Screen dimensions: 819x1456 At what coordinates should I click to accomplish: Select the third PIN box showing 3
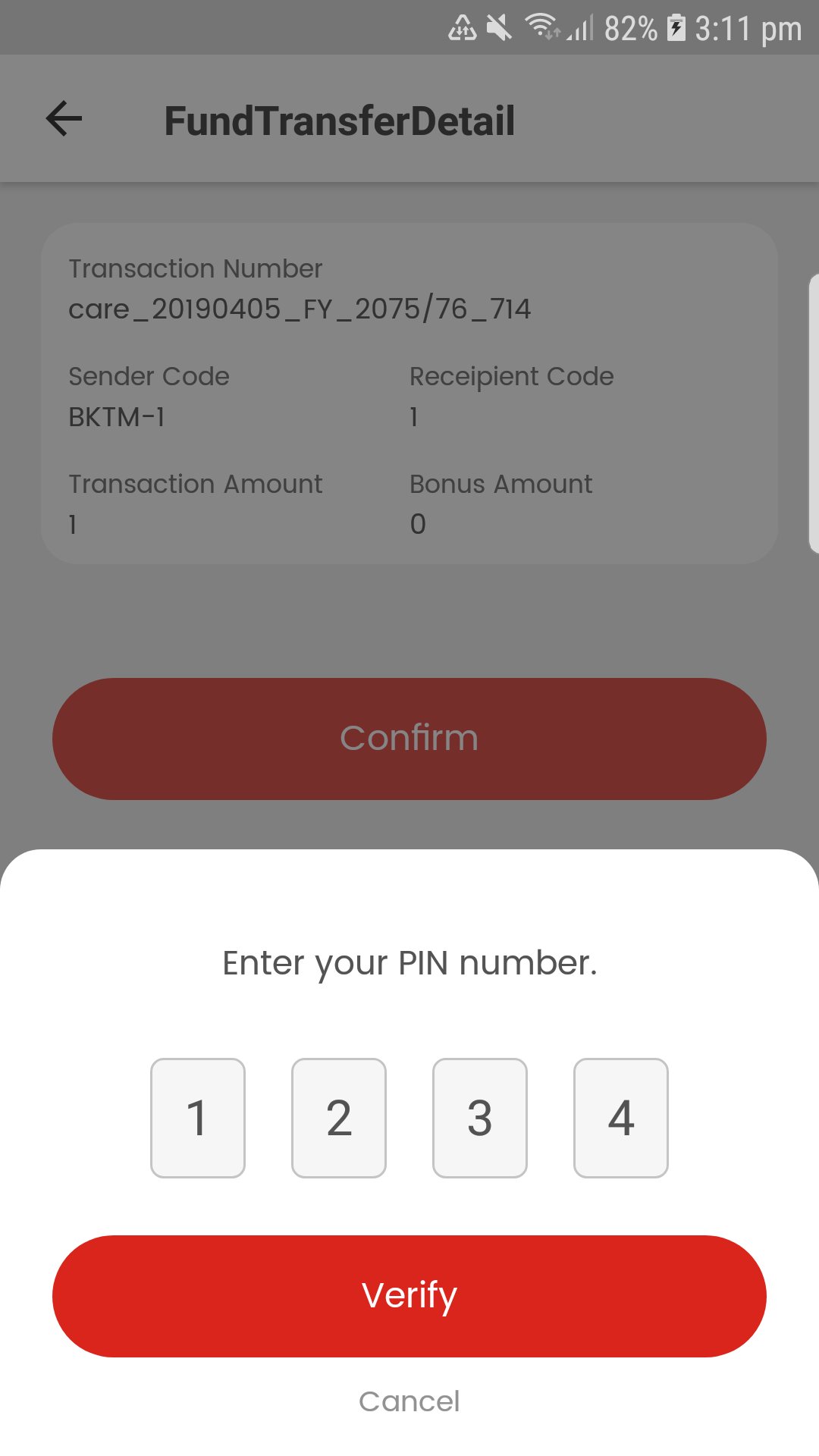coord(480,1118)
